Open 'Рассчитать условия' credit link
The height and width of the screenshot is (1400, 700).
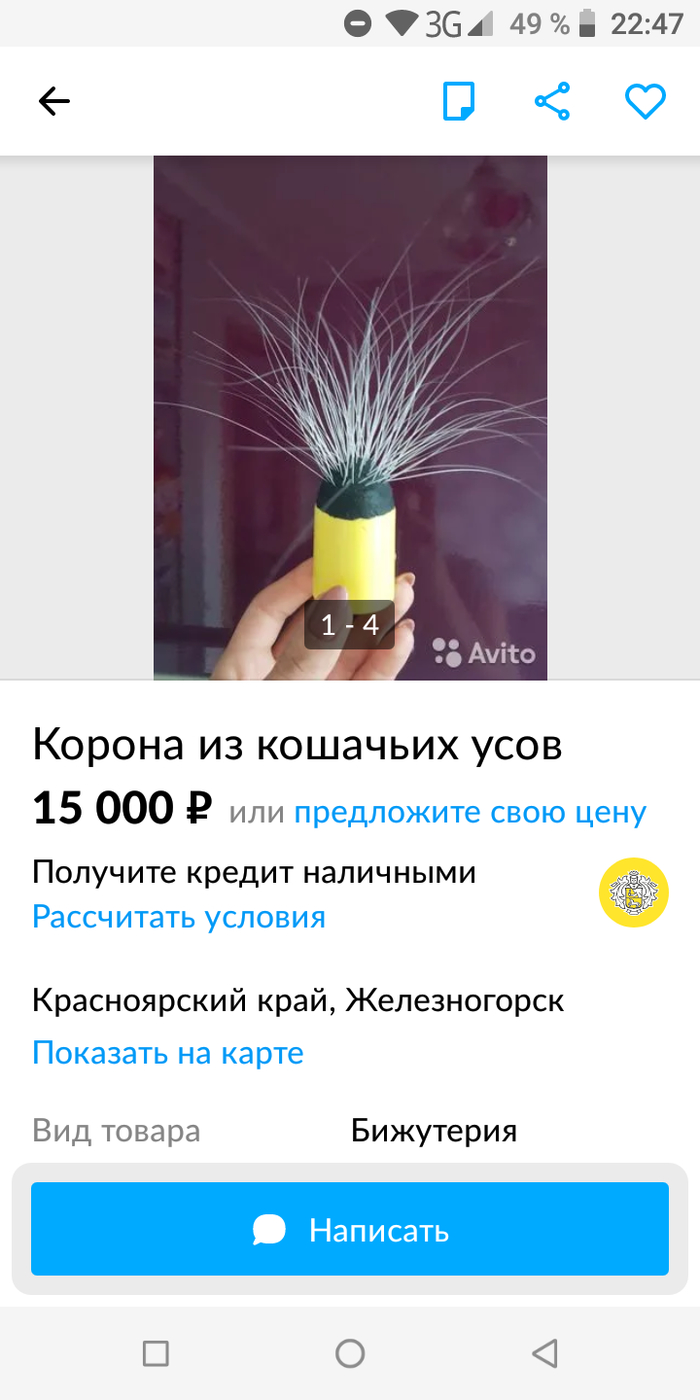click(x=179, y=917)
